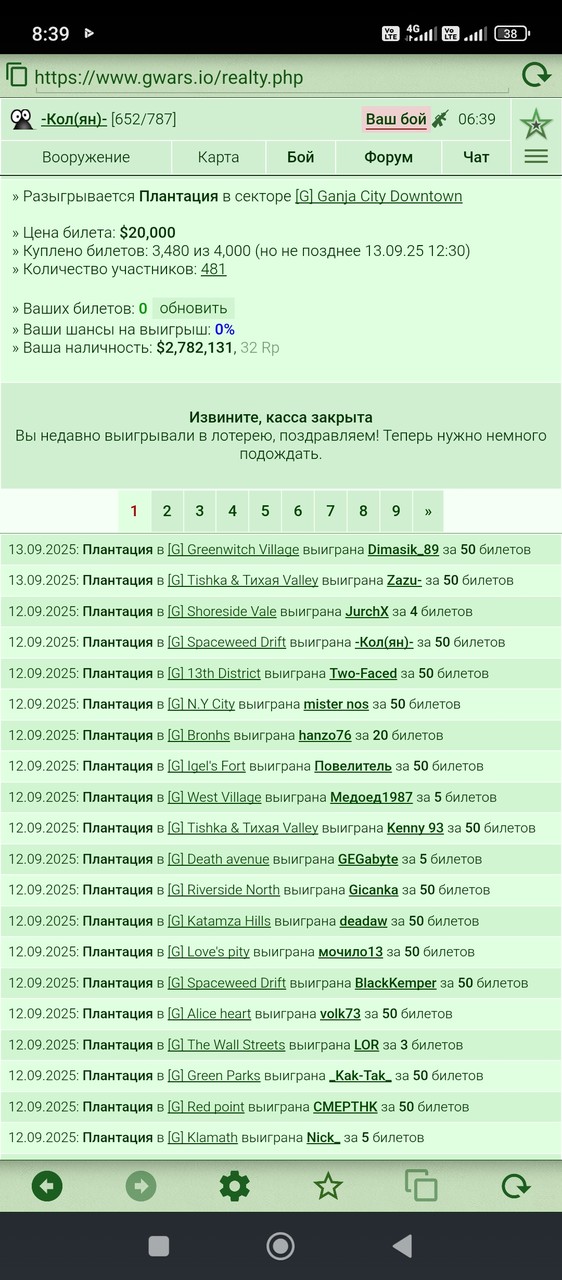Open the -Кол(ян)- profile link
This screenshot has height=1280, width=562.
pos(74,119)
